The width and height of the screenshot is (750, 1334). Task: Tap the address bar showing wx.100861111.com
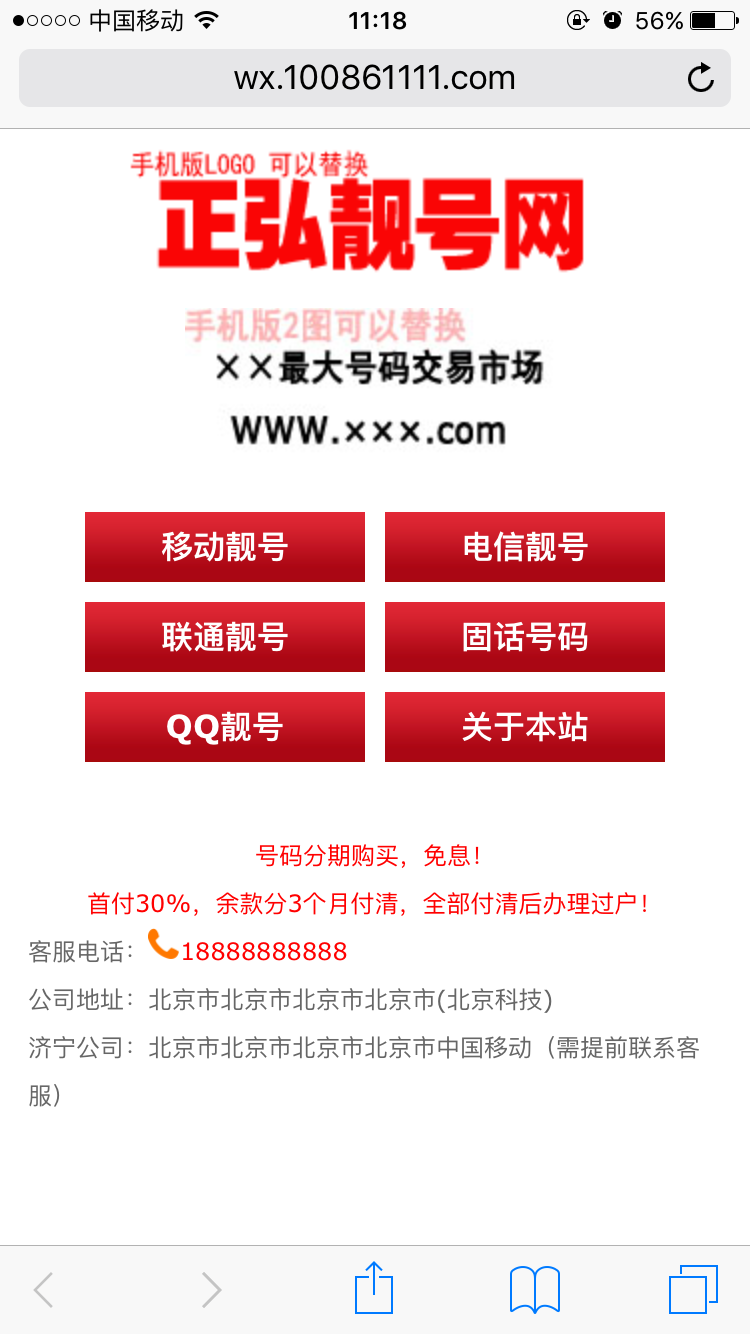374,78
